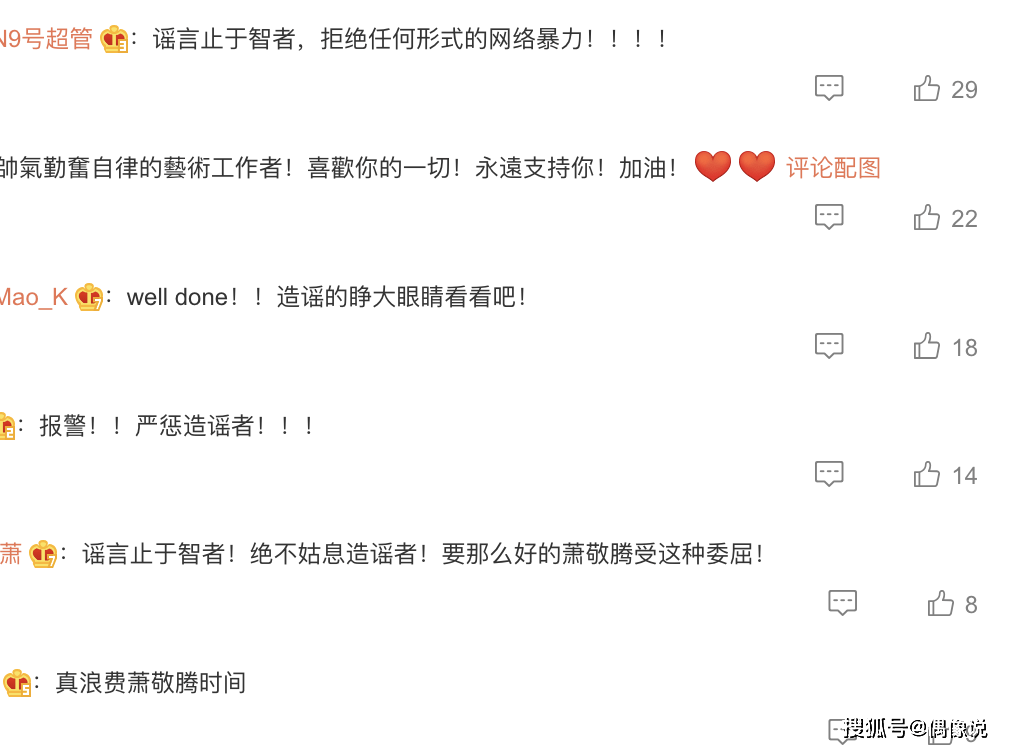Like the comment with 29 likes
The height and width of the screenshot is (750, 1010).
pyautogui.click(x=927, y=89)
